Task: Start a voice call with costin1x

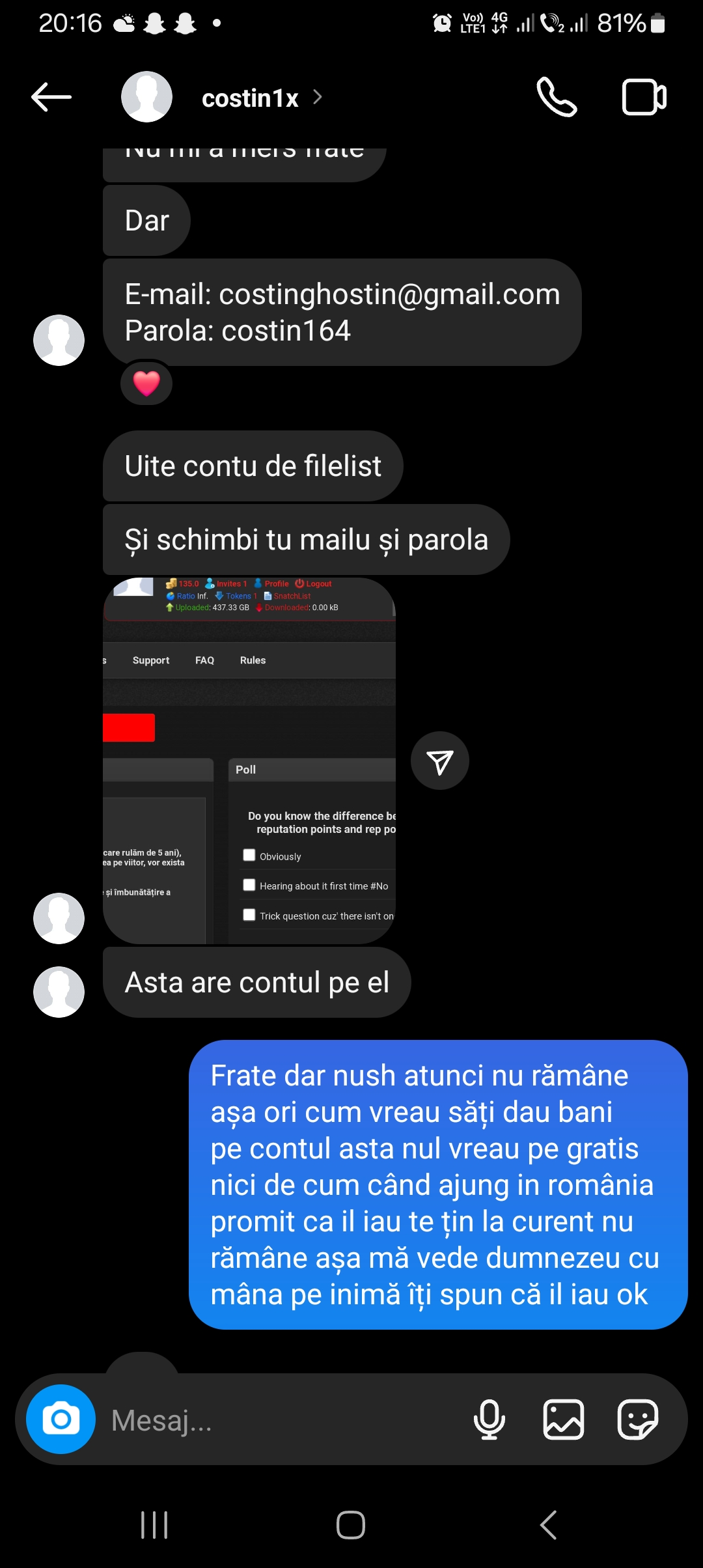Action: pos(557,98)
